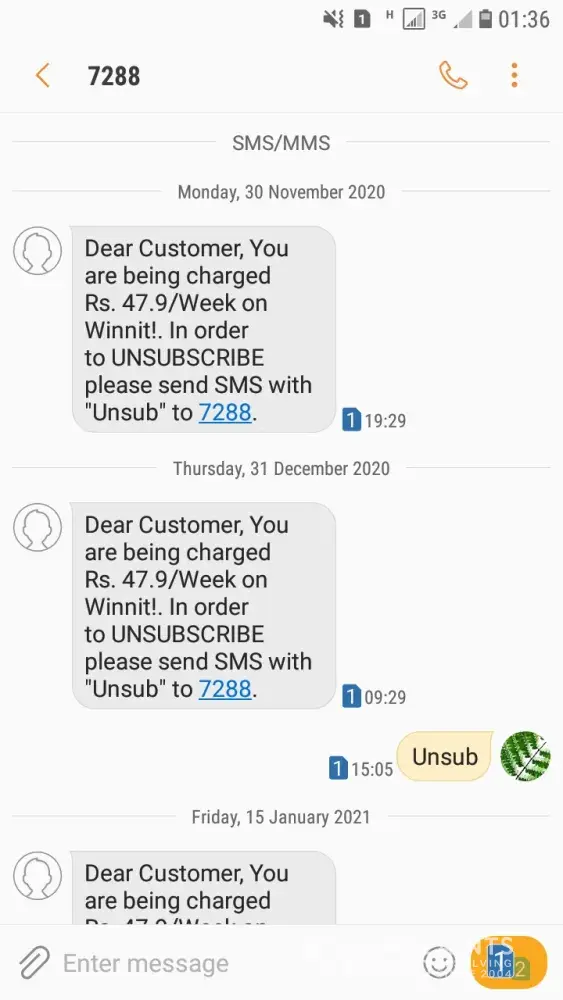The image size is (563, 1000).
Task: Call the number 7288
Action: click(x=453, y=75)
